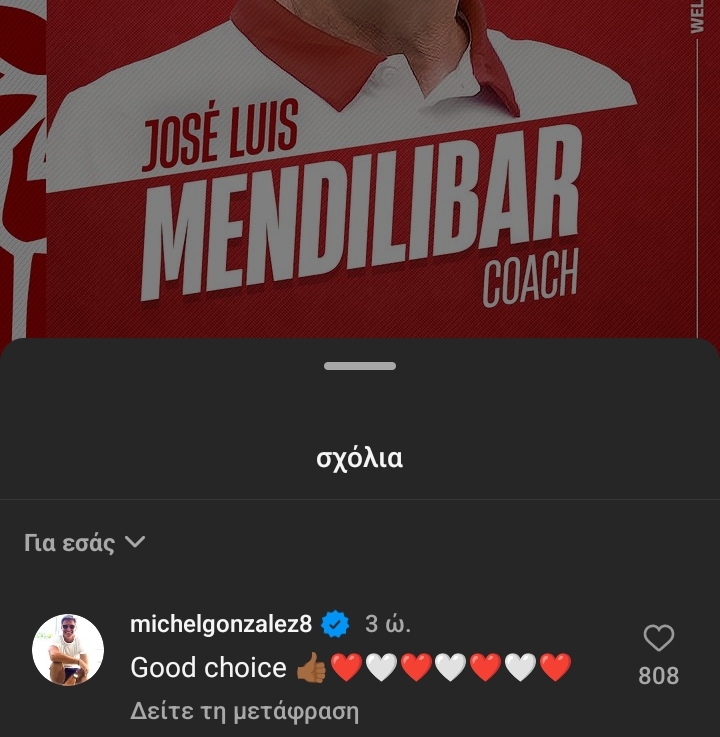This screenshot has height=737, width=720.
Task: Collapse the comments sheet via drag handle
Action: click(359, 367)
